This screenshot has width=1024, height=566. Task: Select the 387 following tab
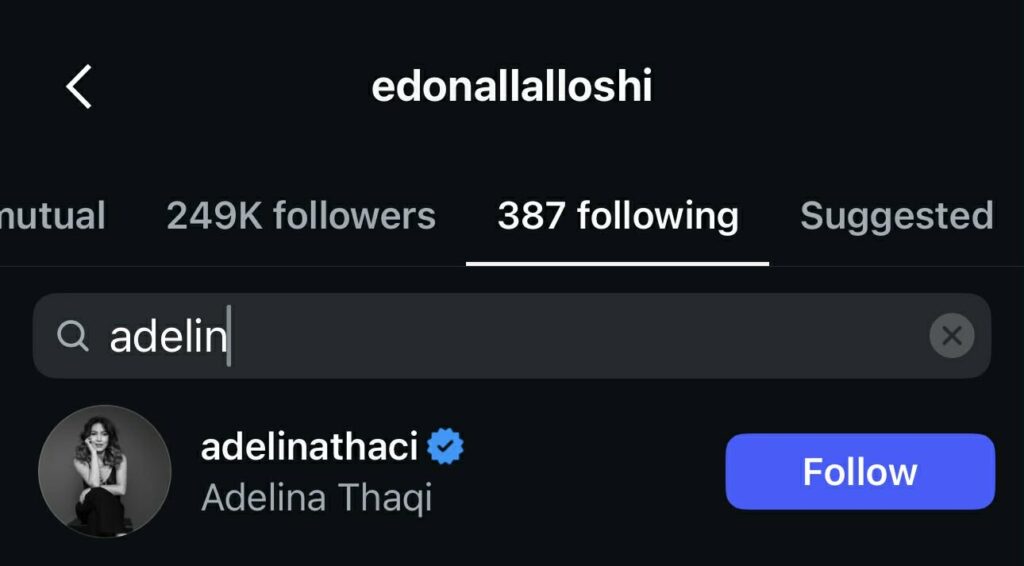[x=617, y=216]
